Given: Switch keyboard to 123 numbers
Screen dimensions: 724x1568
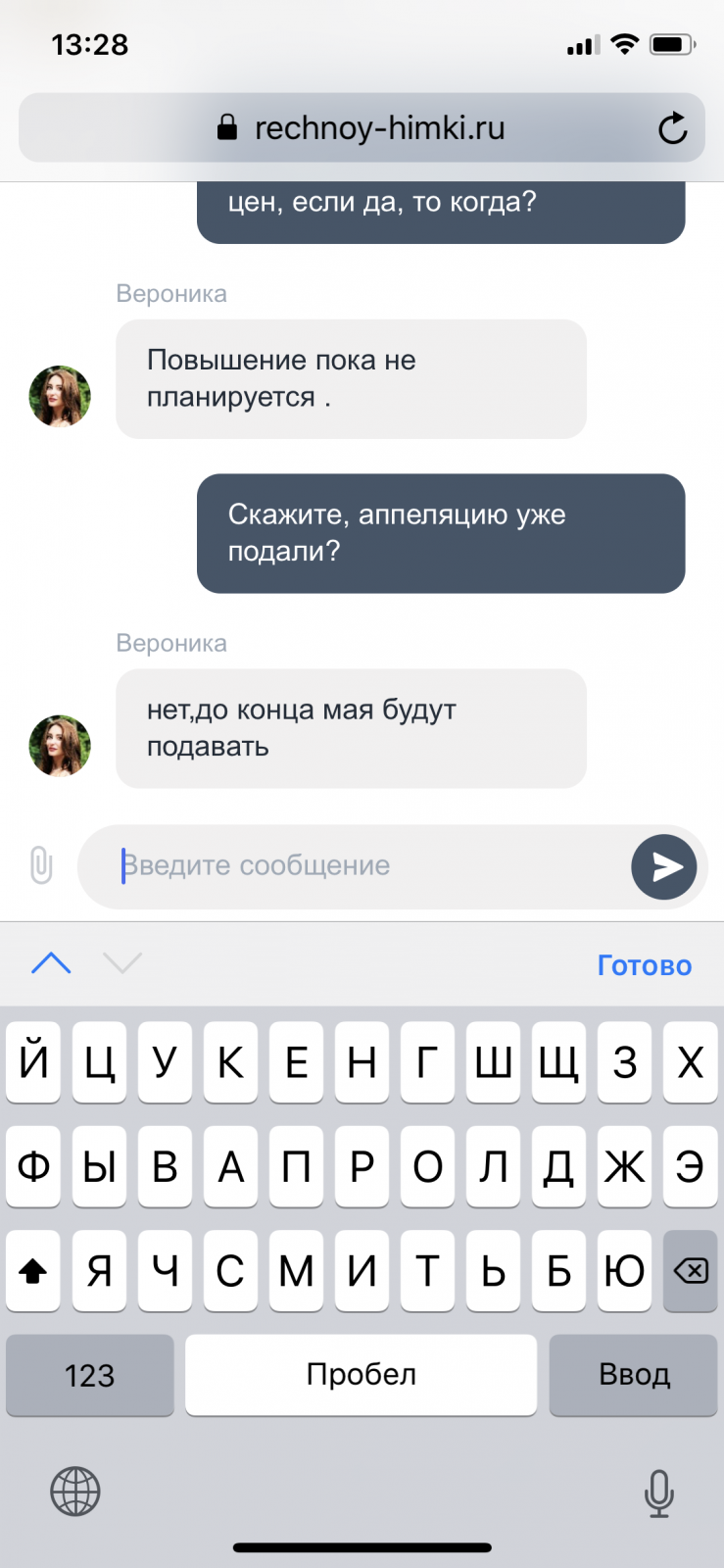Looking at the screenshot, I should point(90,1375).
